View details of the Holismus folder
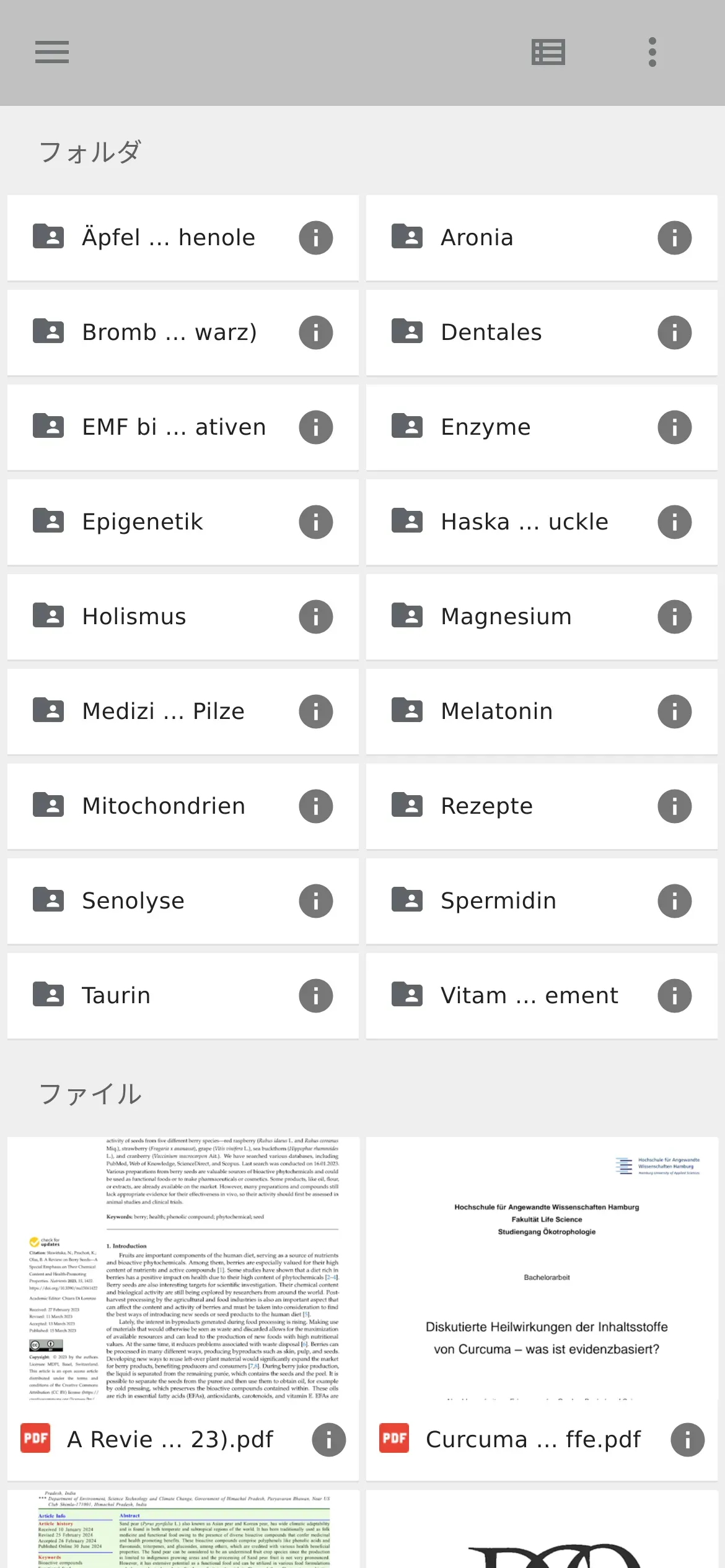Screen dimensions: 725x1568 click(315, 617)
